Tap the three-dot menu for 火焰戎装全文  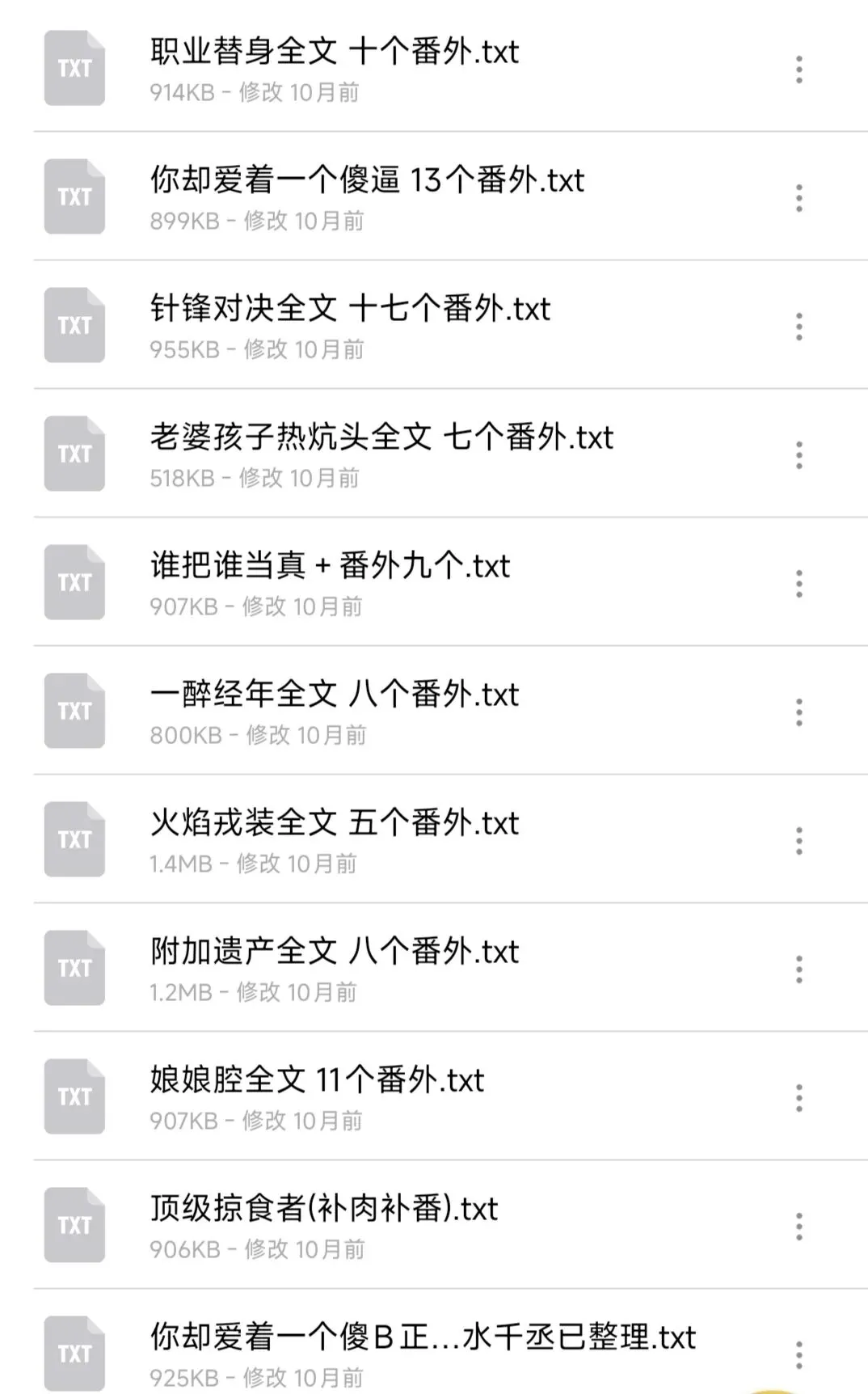798,841
